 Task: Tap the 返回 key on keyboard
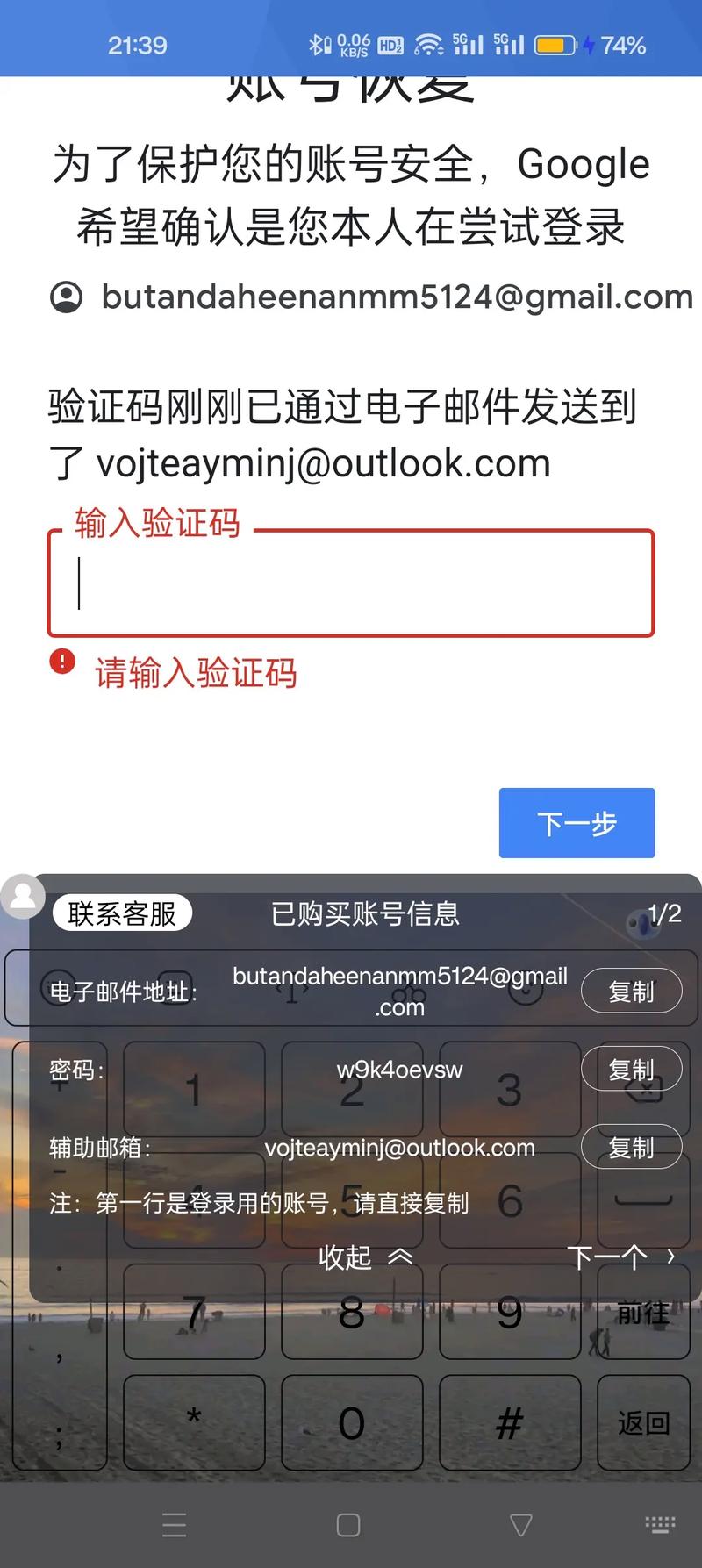click(643, 1422)
